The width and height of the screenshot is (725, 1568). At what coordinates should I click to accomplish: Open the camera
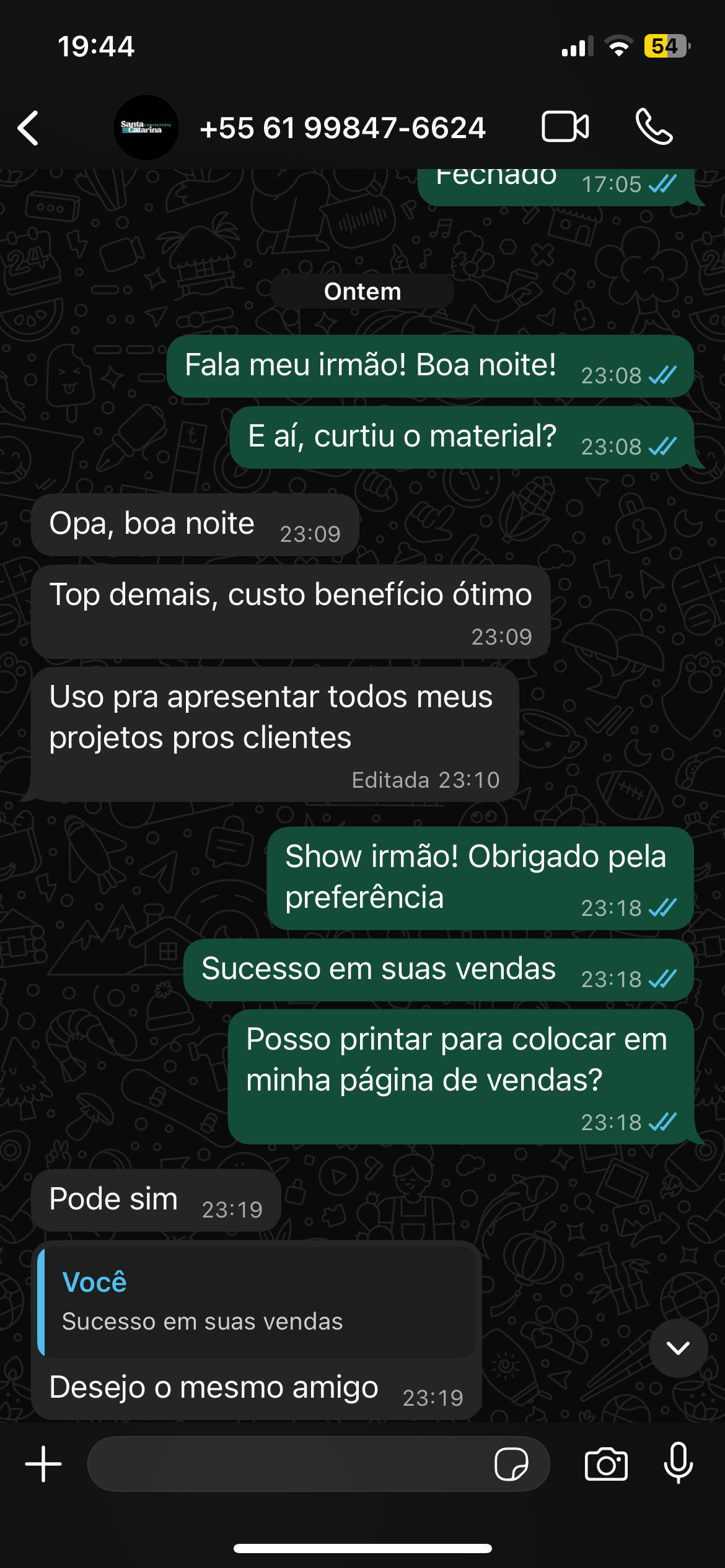606,1464
